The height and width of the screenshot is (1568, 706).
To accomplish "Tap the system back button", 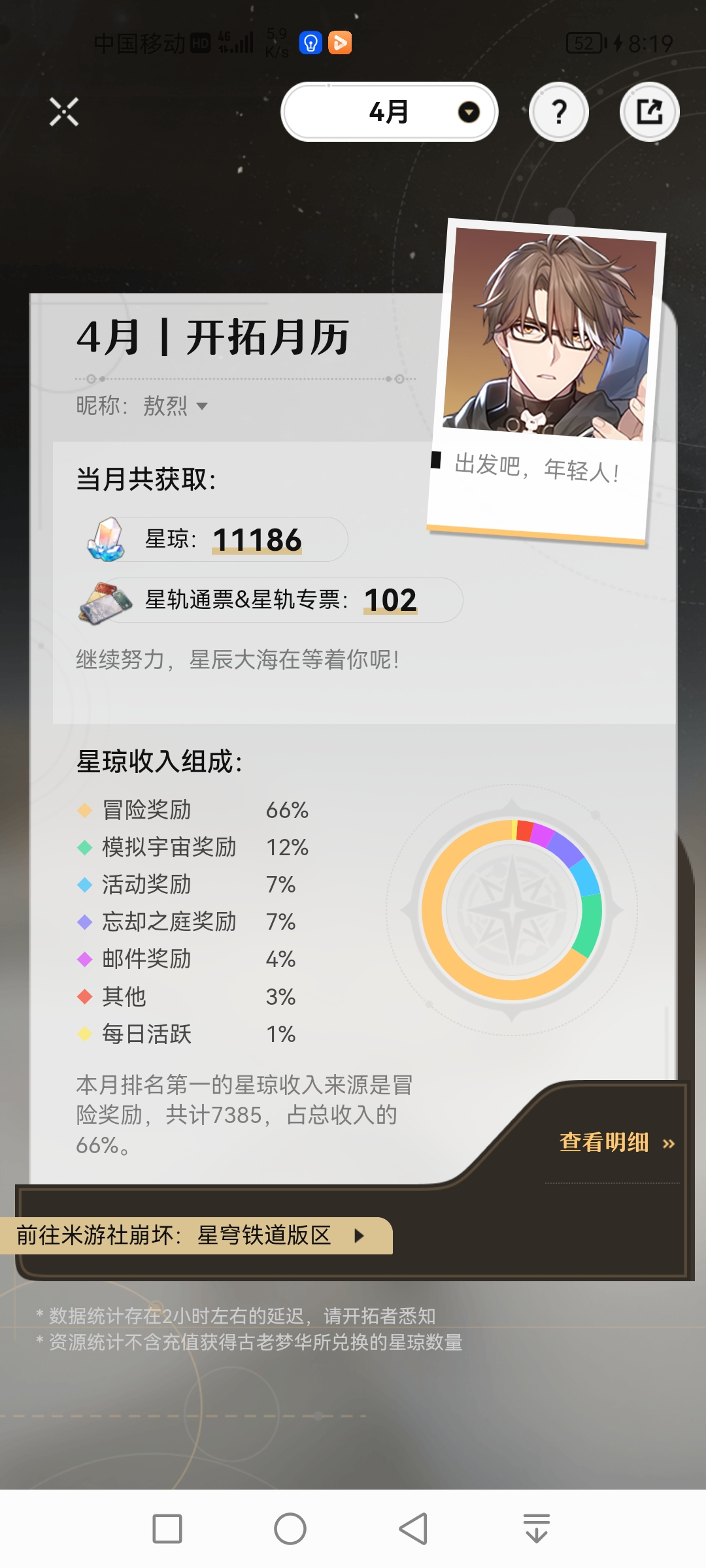I will point(413,1529).
